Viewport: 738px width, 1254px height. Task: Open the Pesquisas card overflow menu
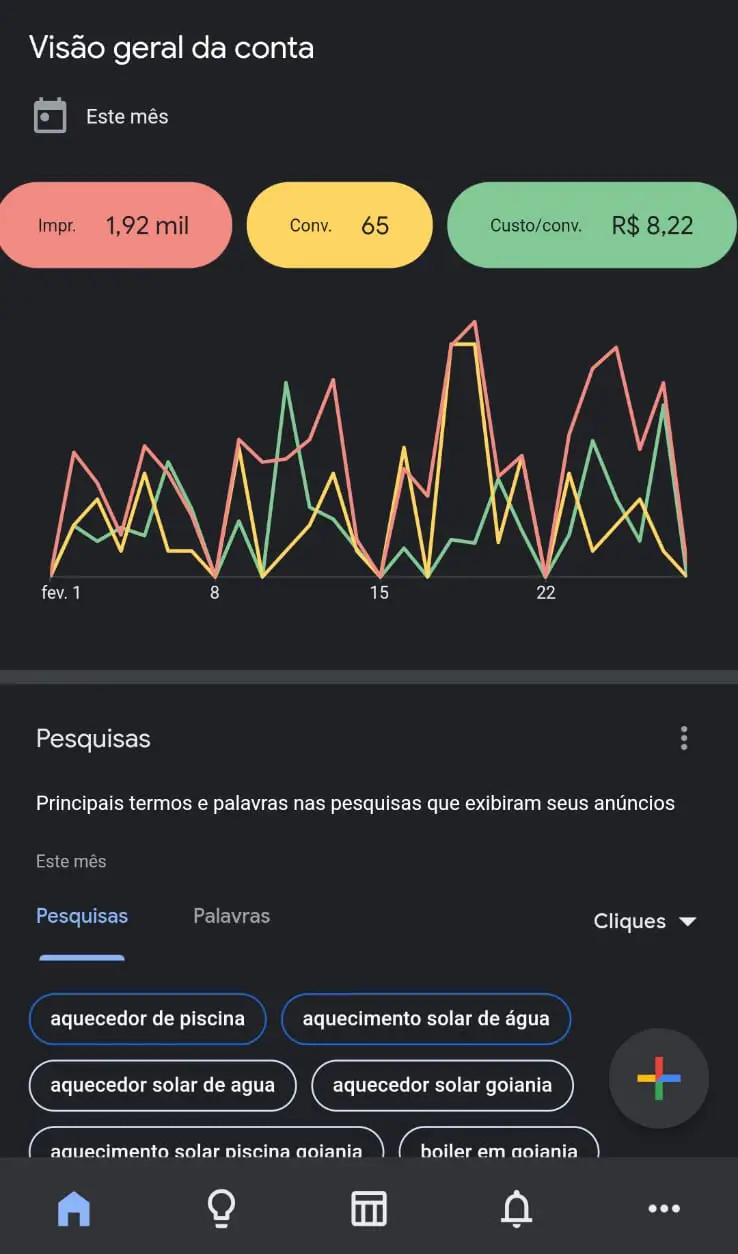684,738
